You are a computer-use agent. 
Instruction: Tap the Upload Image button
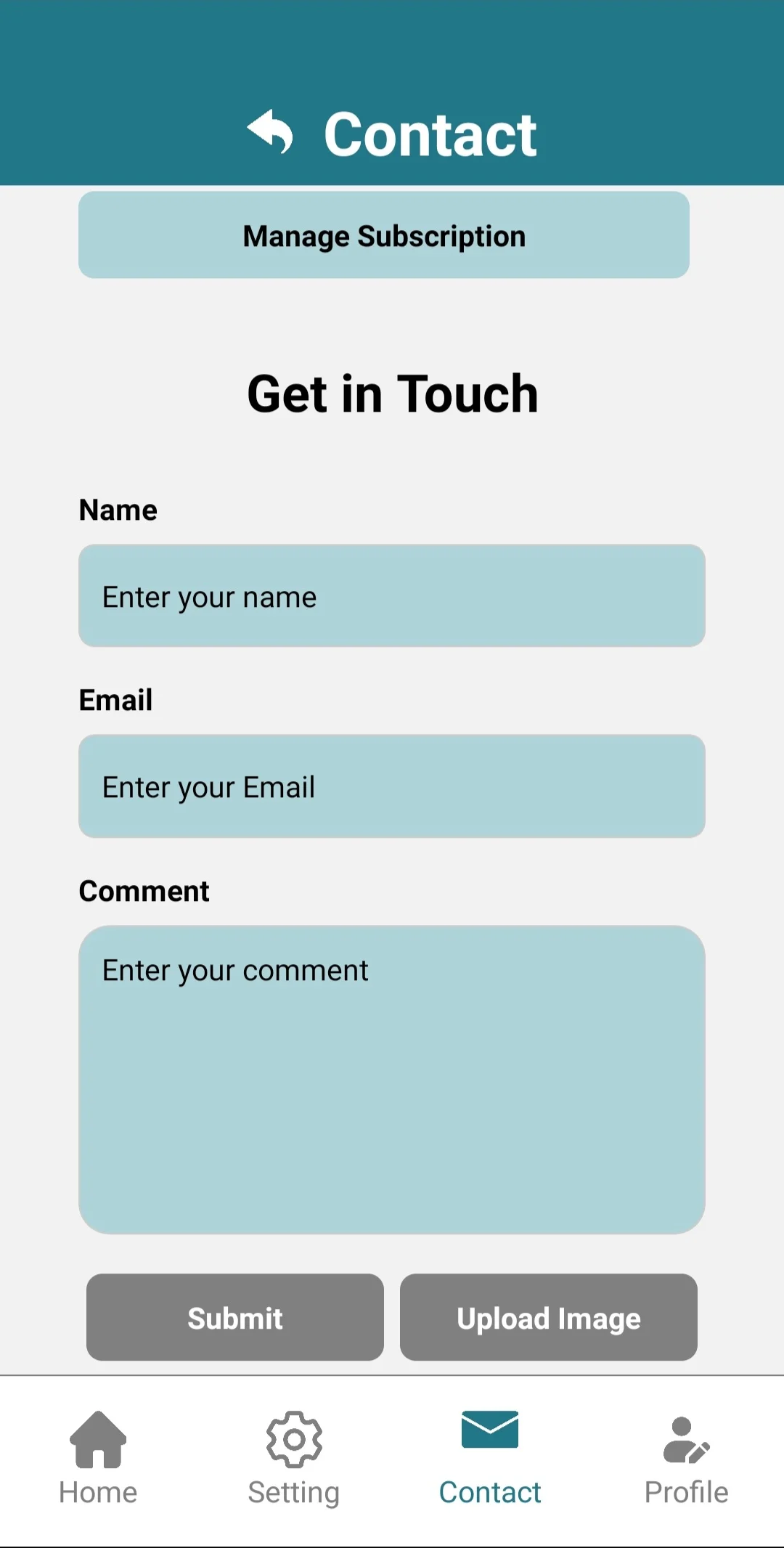[549, 1318]
